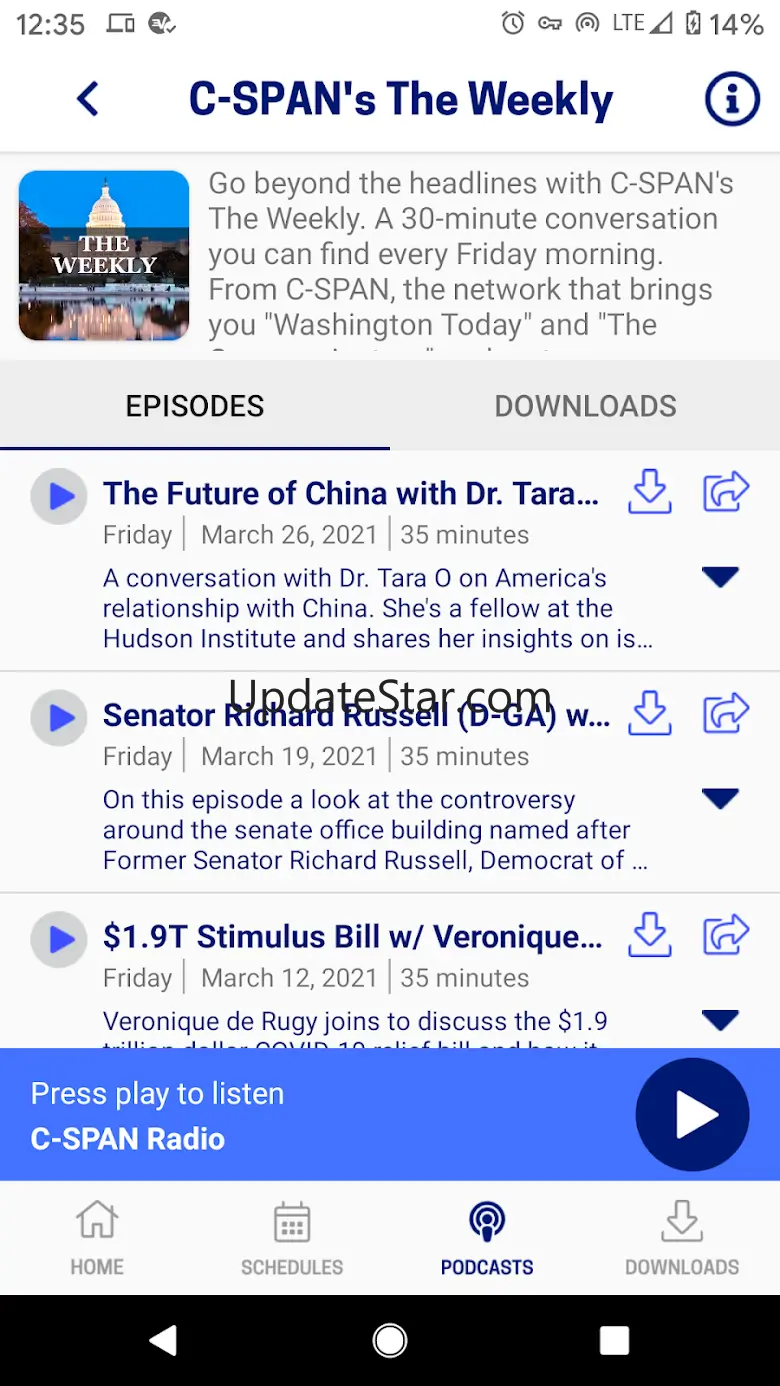Share the $1.9T Stimulus Bill episode
The image size is (780, 1386).
[x=726, y=935]
